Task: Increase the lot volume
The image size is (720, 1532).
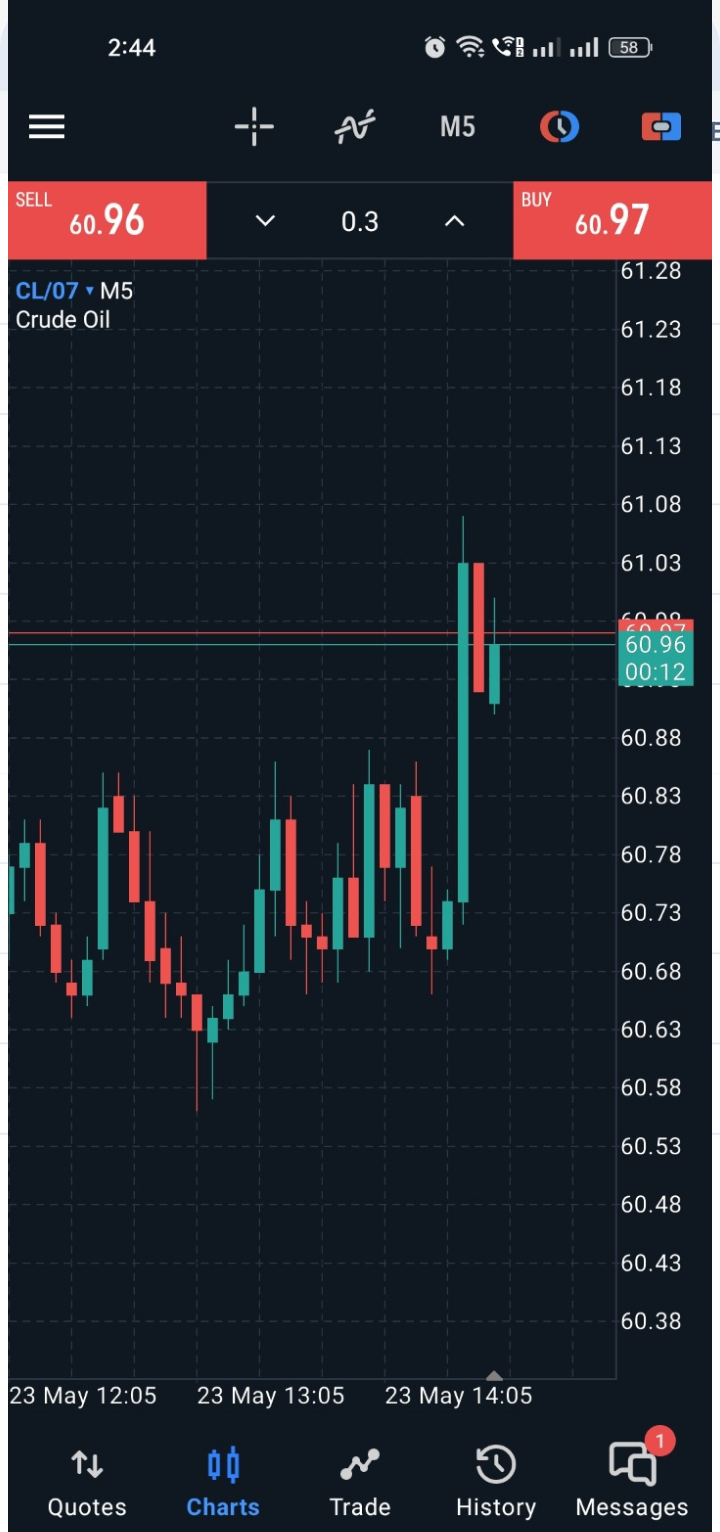Action: pyautogui.click(x=454, y=221)
